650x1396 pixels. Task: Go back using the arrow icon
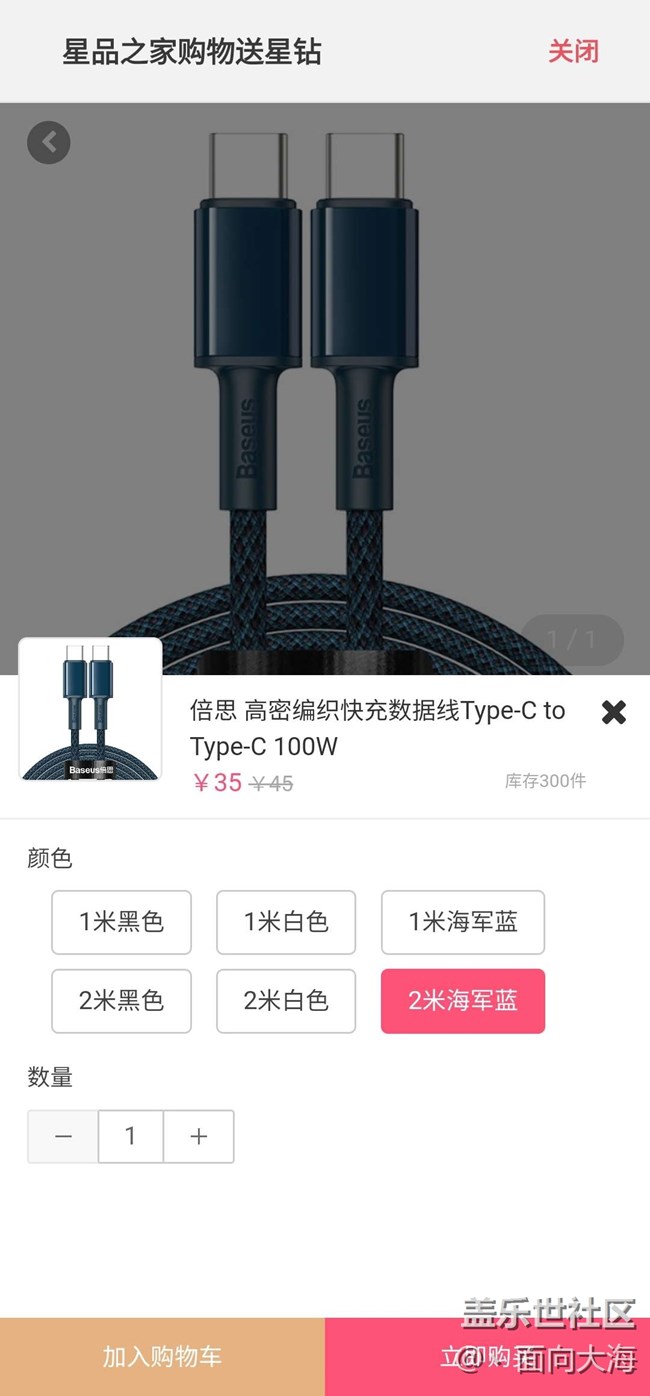[49, 142]
